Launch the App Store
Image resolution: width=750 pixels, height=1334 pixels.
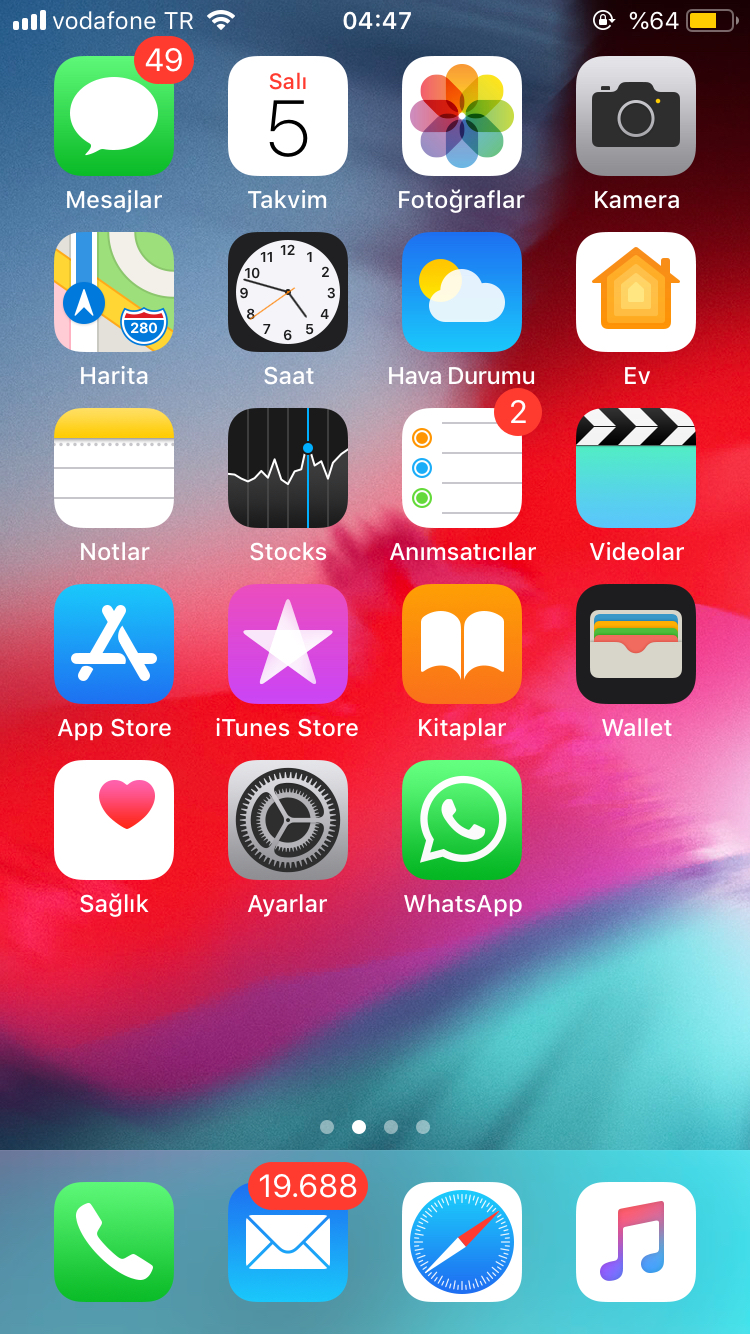click(x=114, y=644)
